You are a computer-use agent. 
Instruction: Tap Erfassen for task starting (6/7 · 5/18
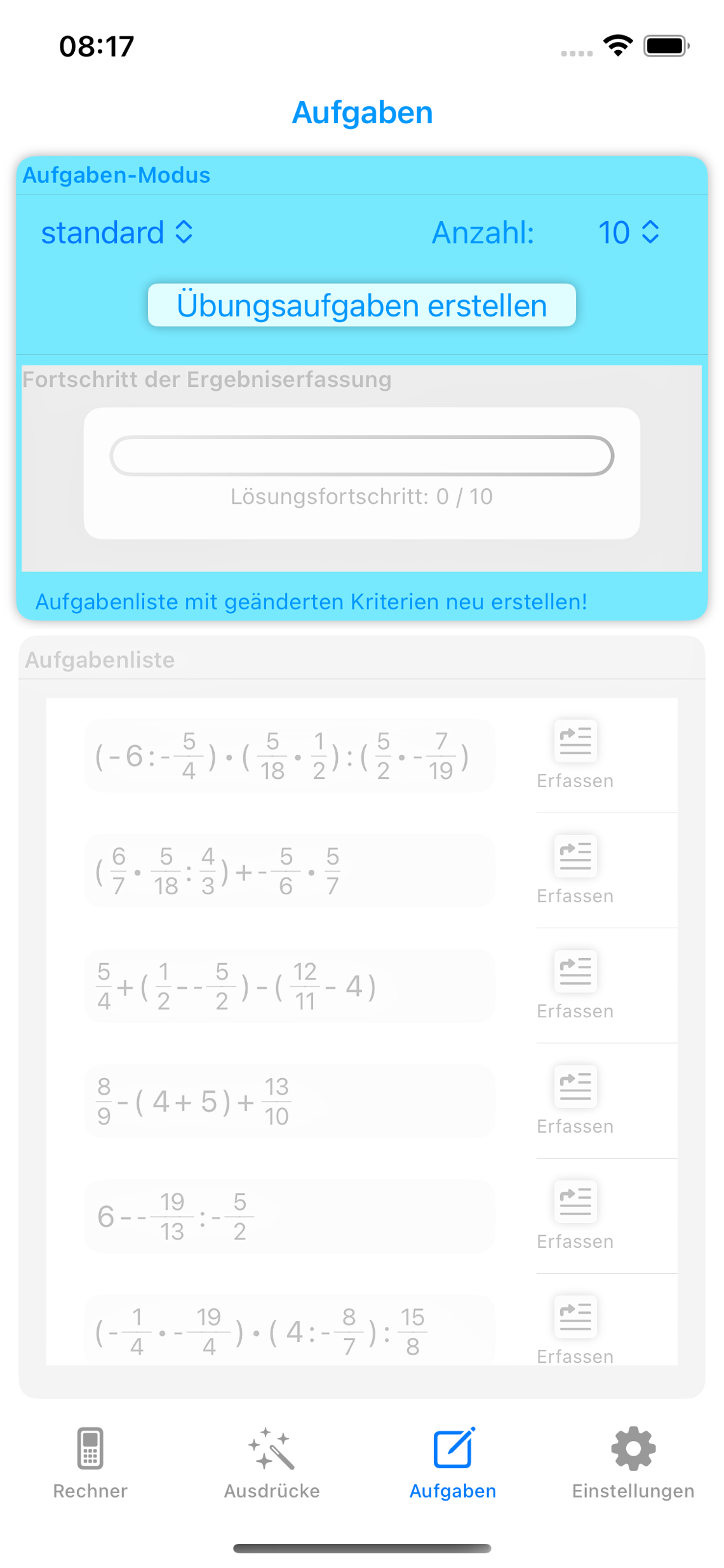coord(575,868)
